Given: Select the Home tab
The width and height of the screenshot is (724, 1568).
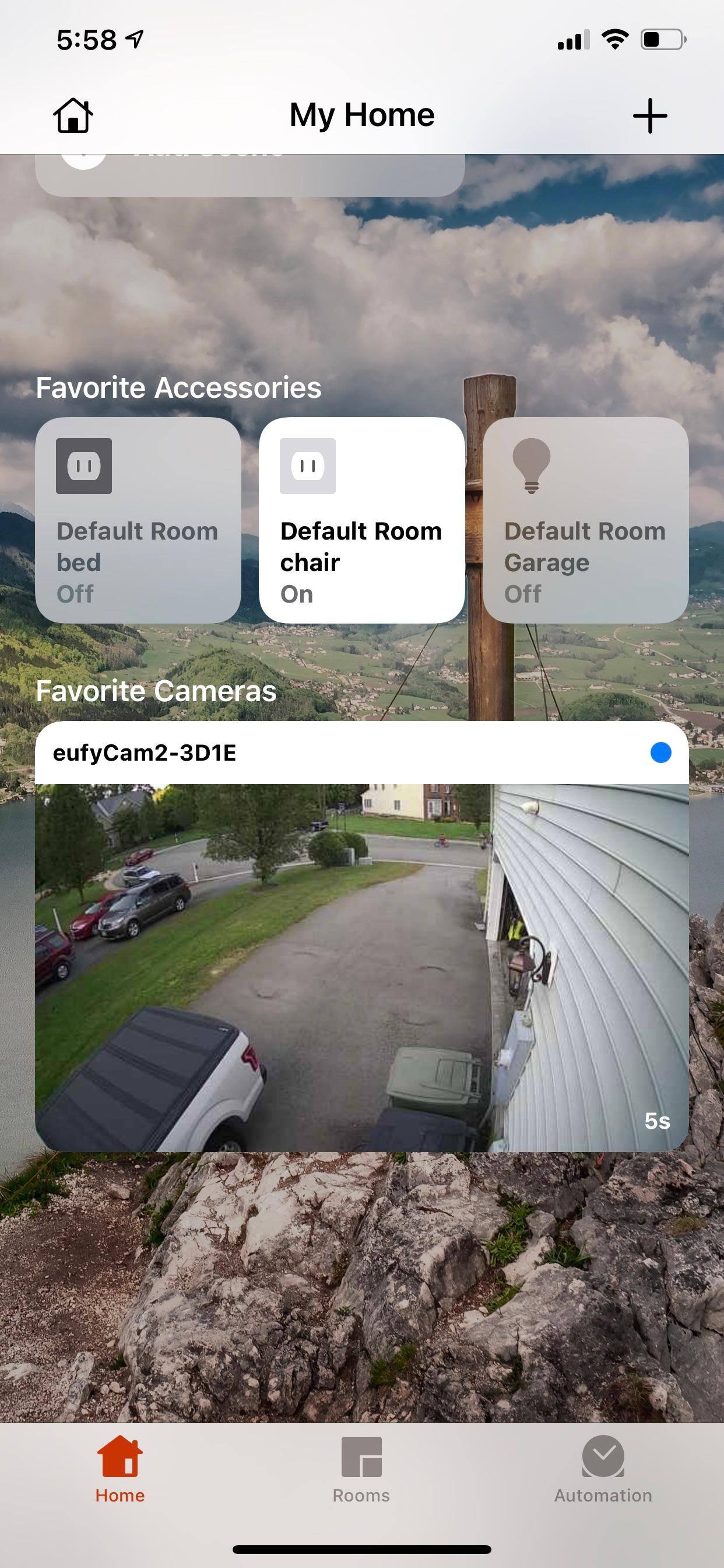Looking at the screenshot, I should 120,1469.
